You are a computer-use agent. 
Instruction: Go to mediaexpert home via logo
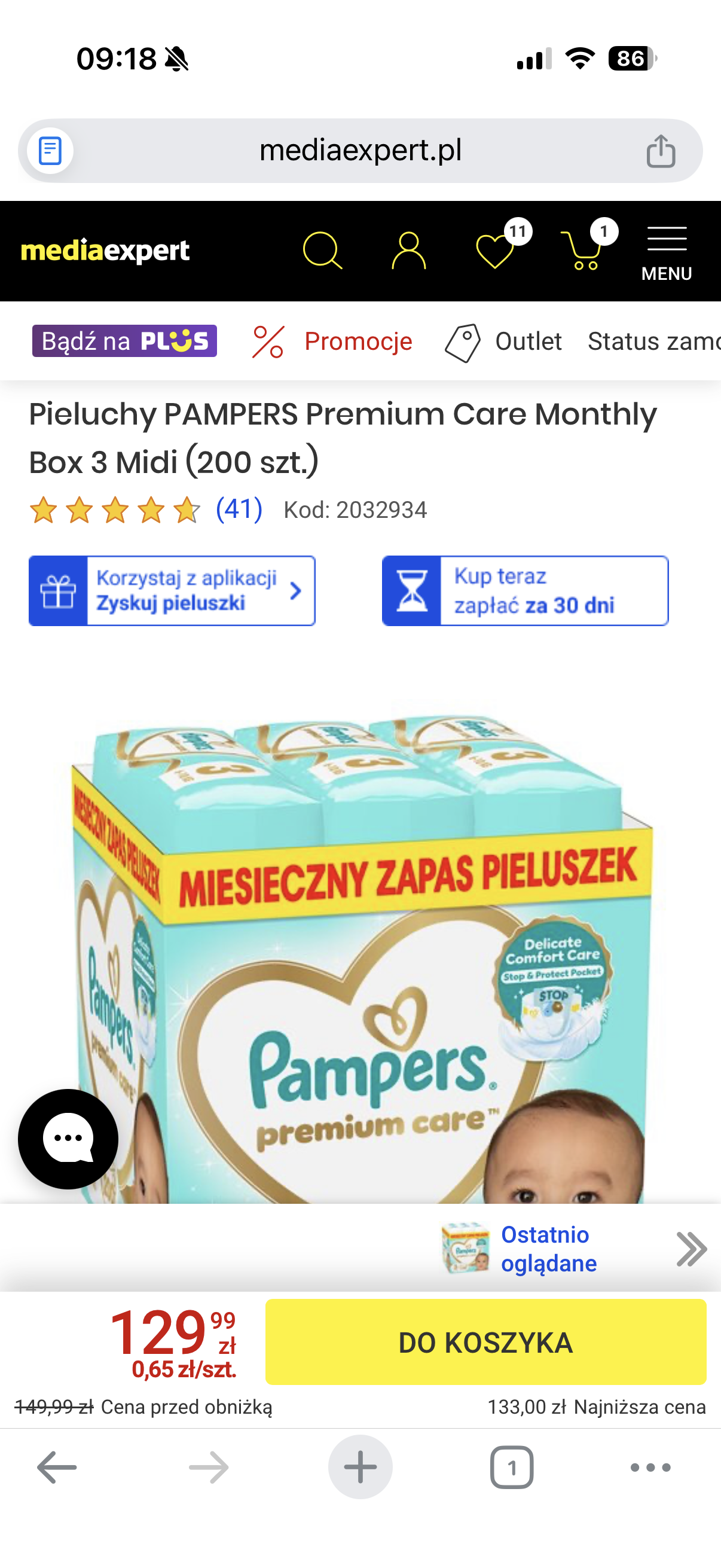pos(105,251)
